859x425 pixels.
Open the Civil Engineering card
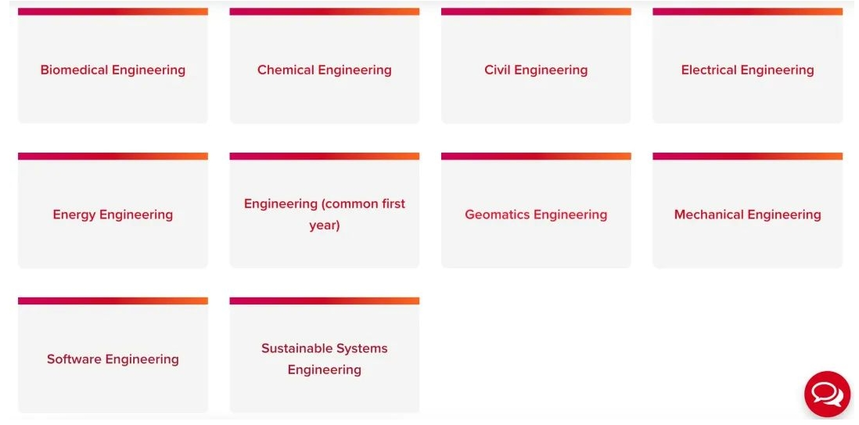click(x=536, y=70)
